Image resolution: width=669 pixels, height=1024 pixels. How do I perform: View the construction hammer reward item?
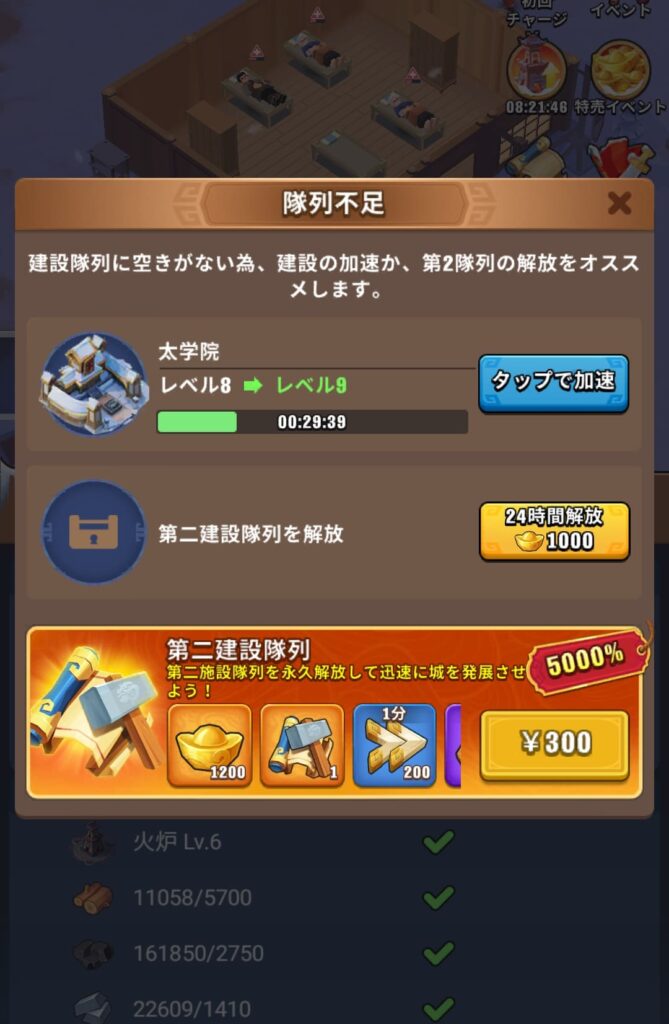(x=302, y=744)
